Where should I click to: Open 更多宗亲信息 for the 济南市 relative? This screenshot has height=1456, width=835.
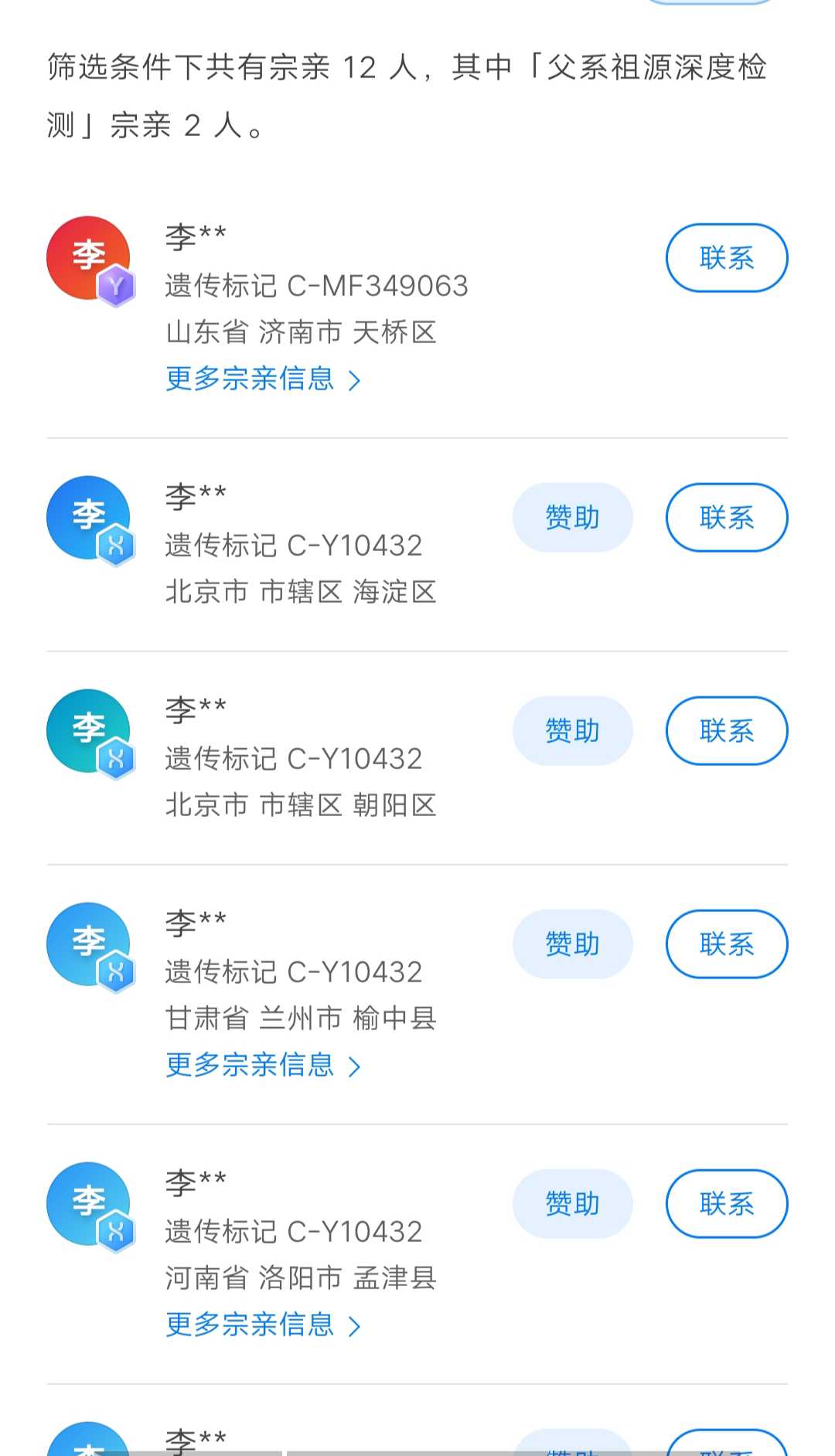(264, 379)
